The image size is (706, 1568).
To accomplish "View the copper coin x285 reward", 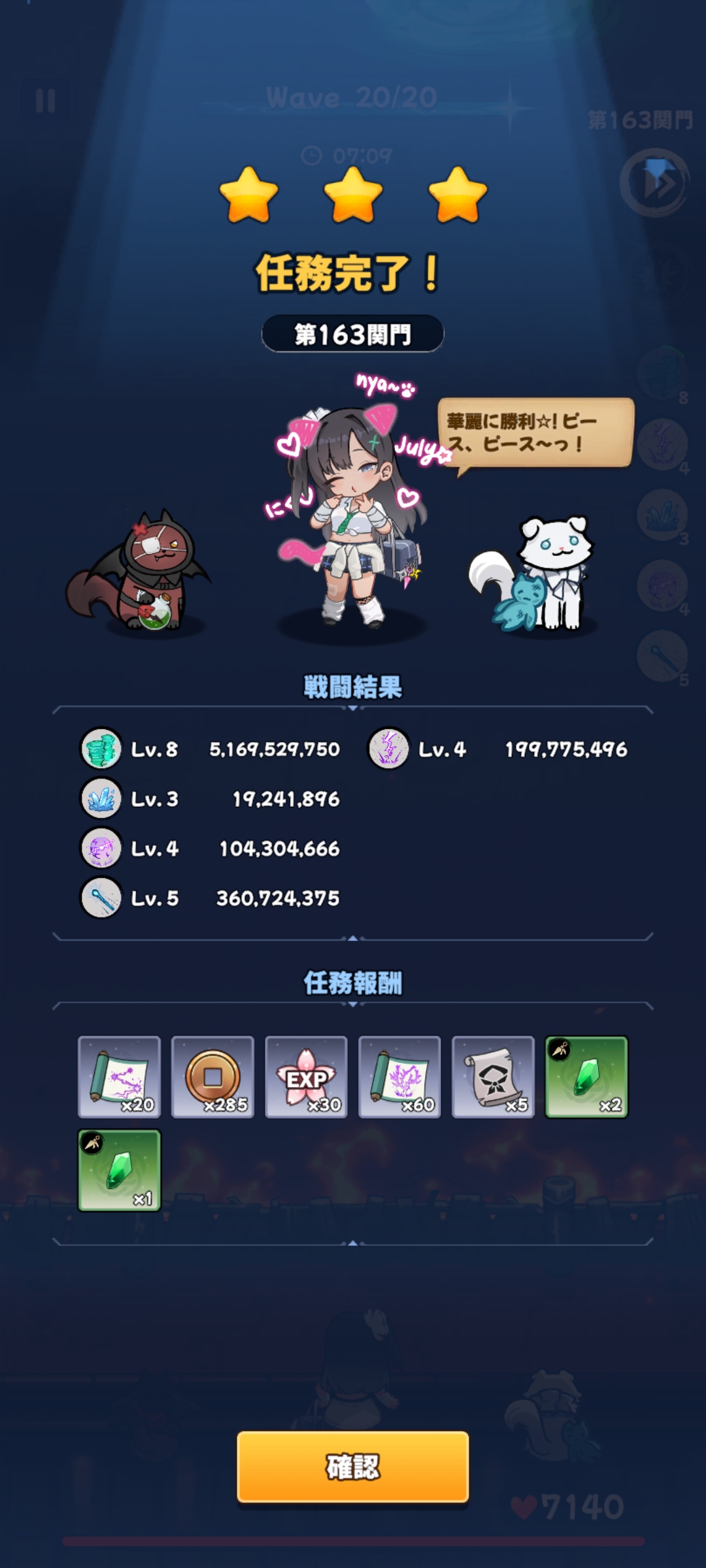I will (x=212, y=1077).
